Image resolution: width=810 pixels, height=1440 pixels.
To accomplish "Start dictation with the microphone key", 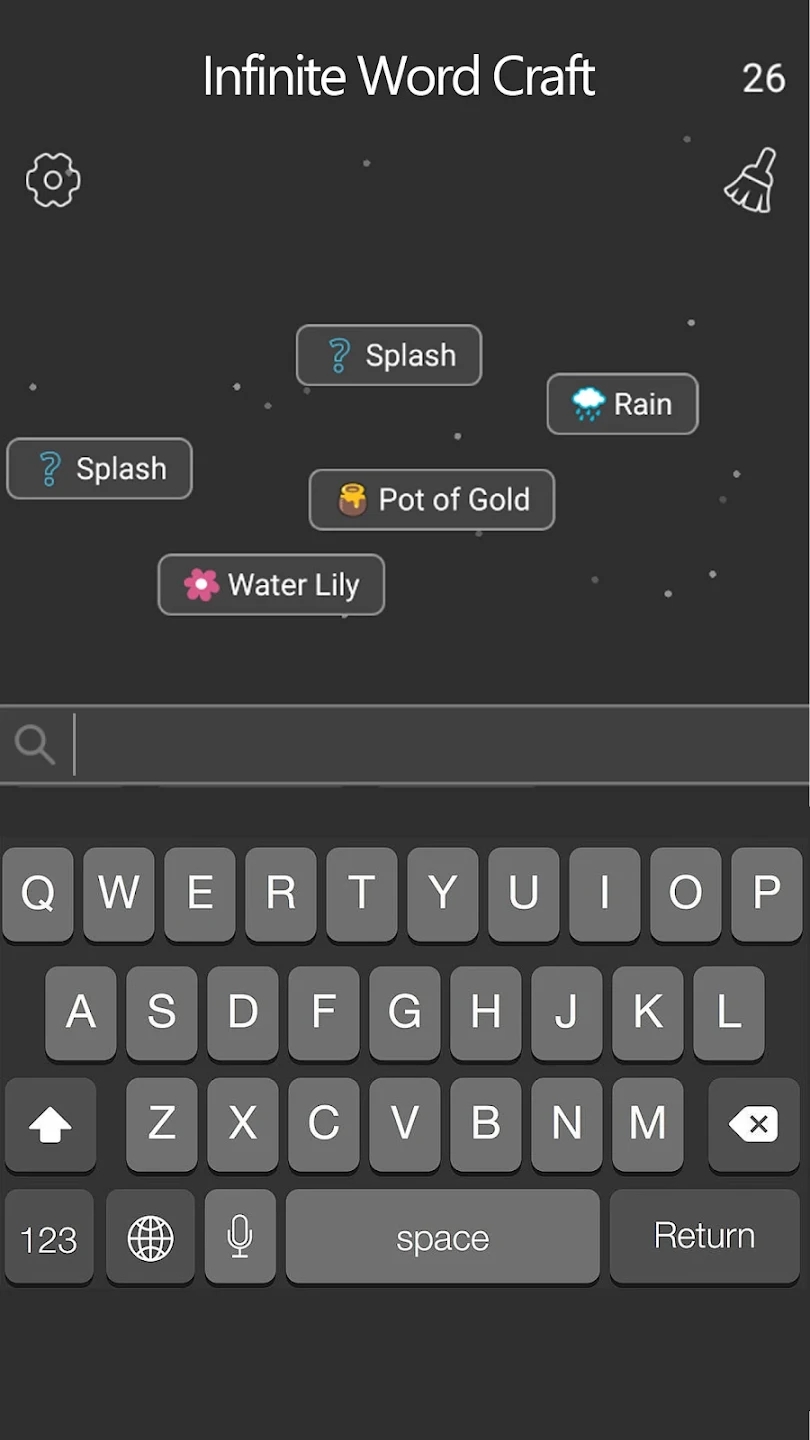I will click(x=240, y=1237).
